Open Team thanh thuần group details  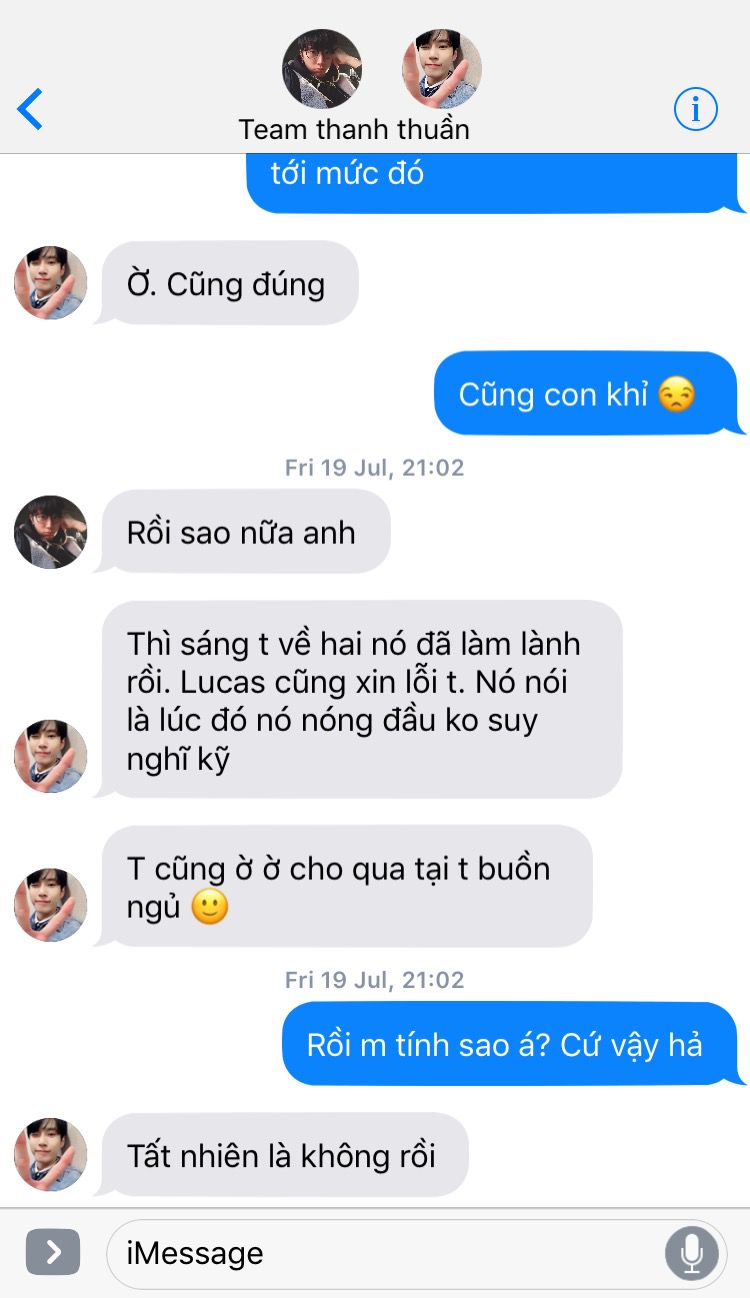(354, 129)
